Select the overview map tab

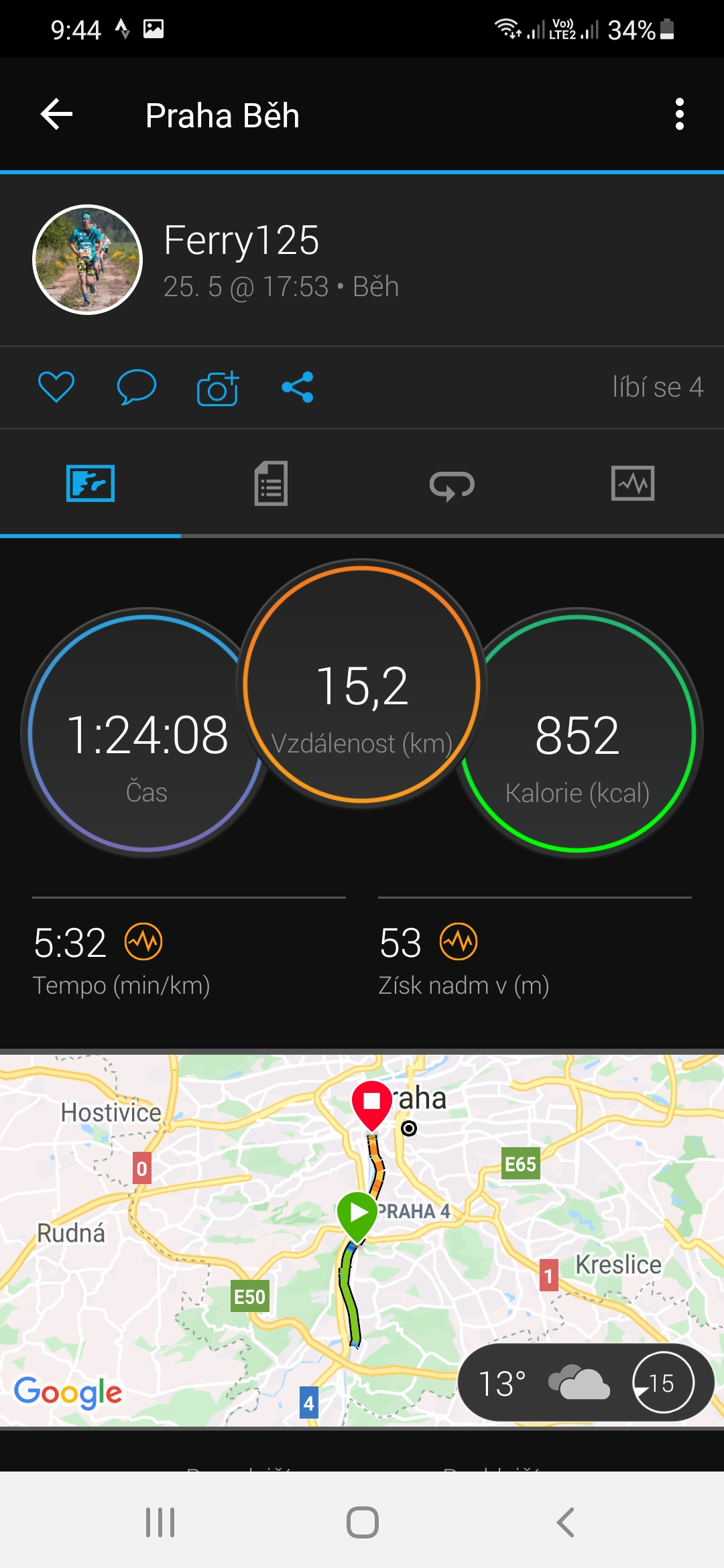90,483
